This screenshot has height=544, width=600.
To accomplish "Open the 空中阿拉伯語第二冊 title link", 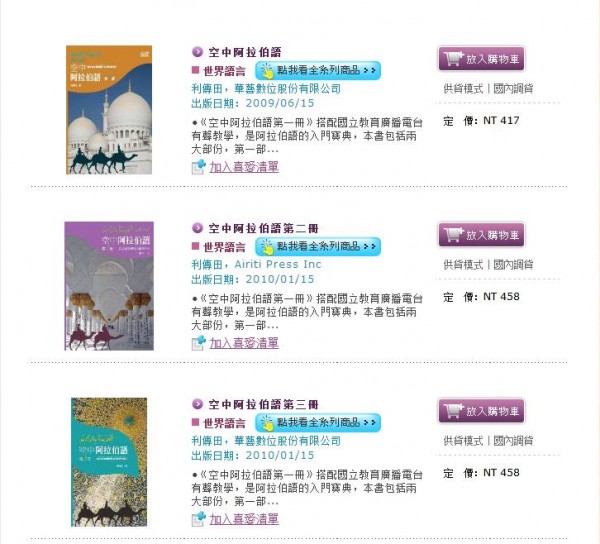I will tap(263, 228).
